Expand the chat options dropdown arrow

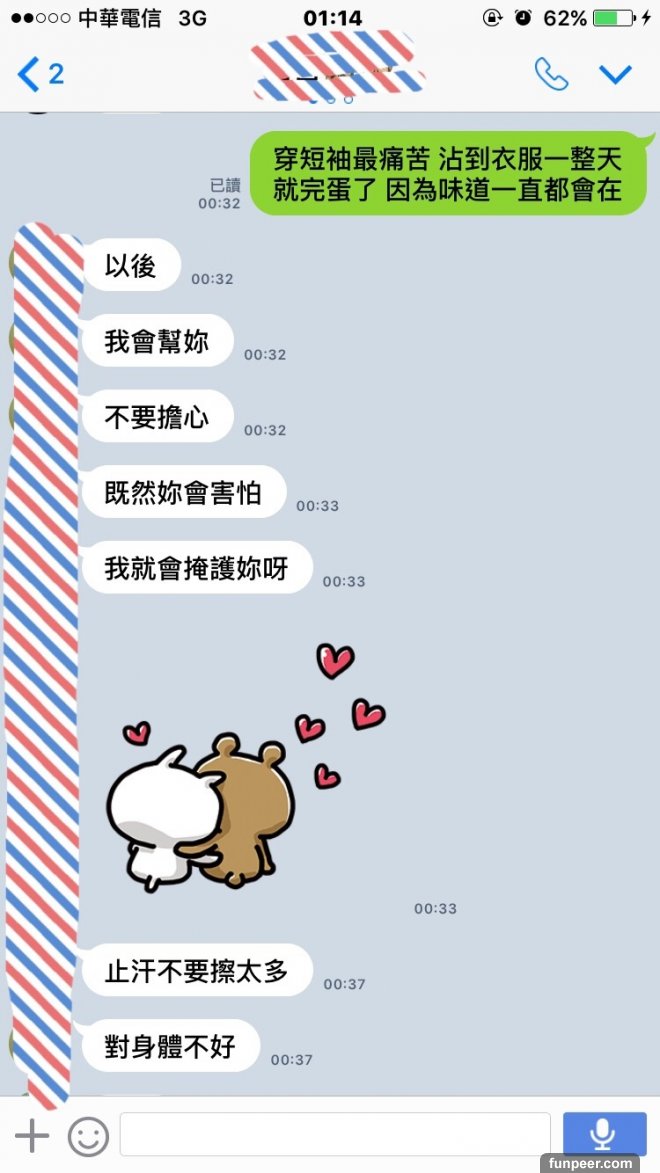[614, 74]
